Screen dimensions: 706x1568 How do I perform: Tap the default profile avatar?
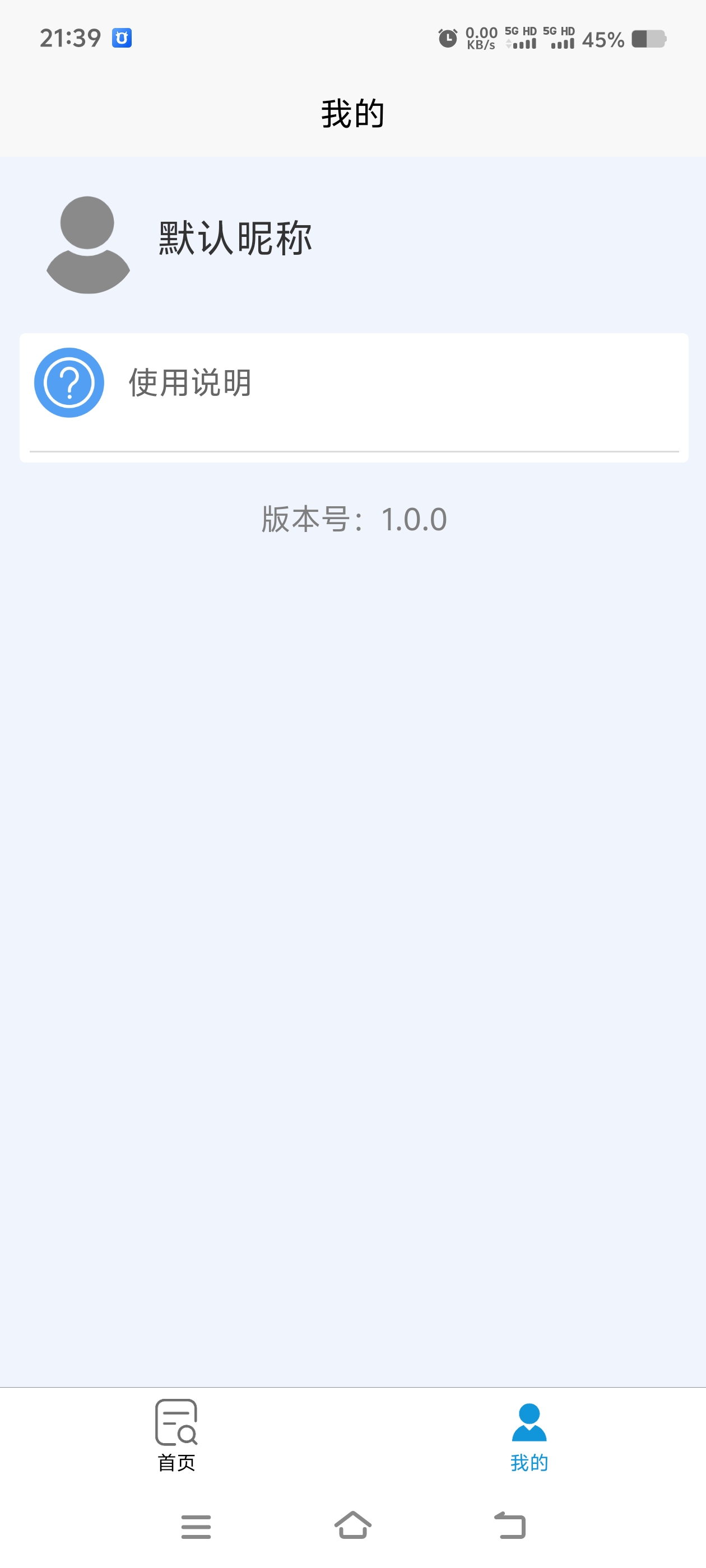[88, 245]
